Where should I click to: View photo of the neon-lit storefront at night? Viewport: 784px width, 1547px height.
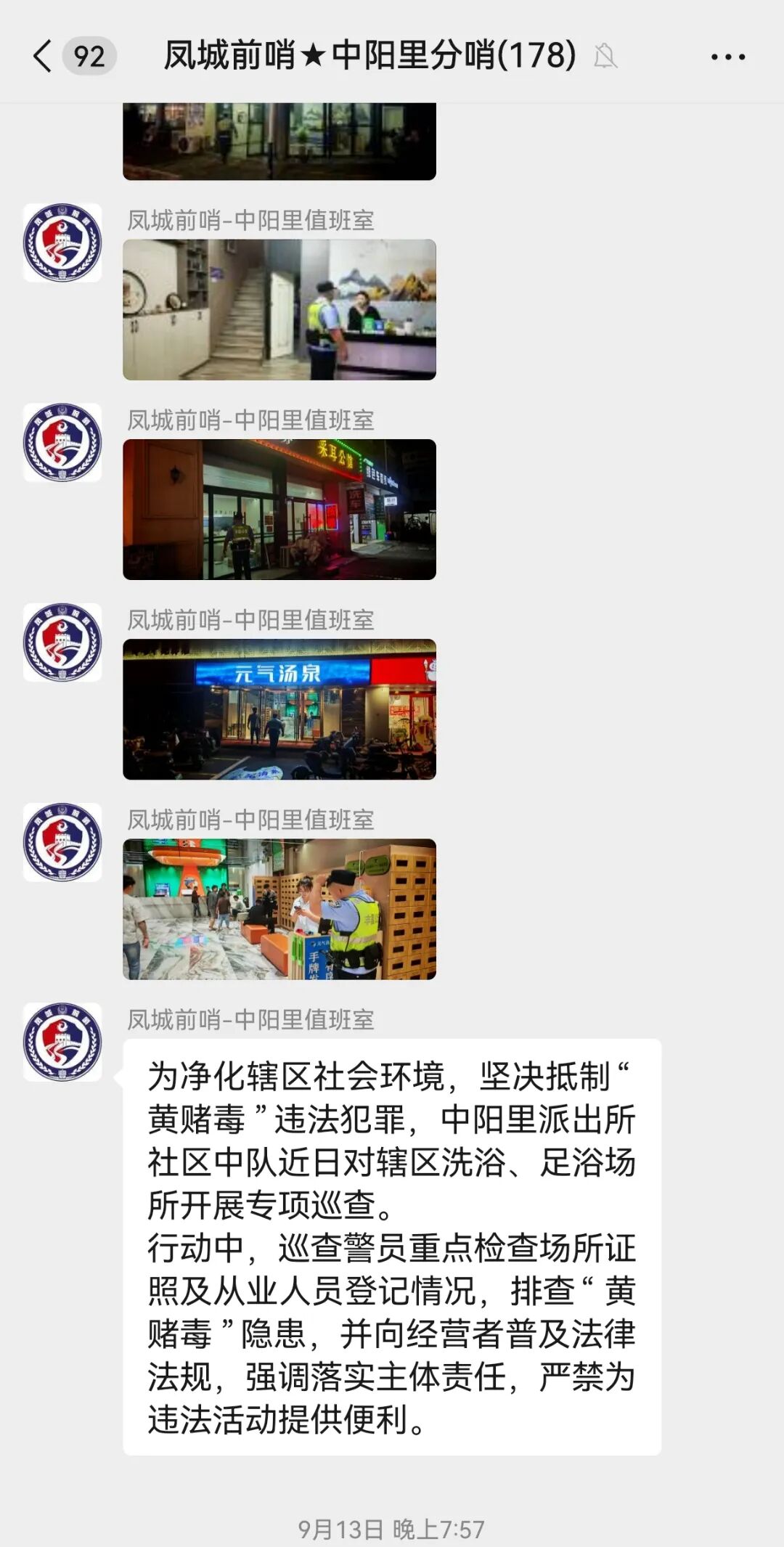[279, 509]
